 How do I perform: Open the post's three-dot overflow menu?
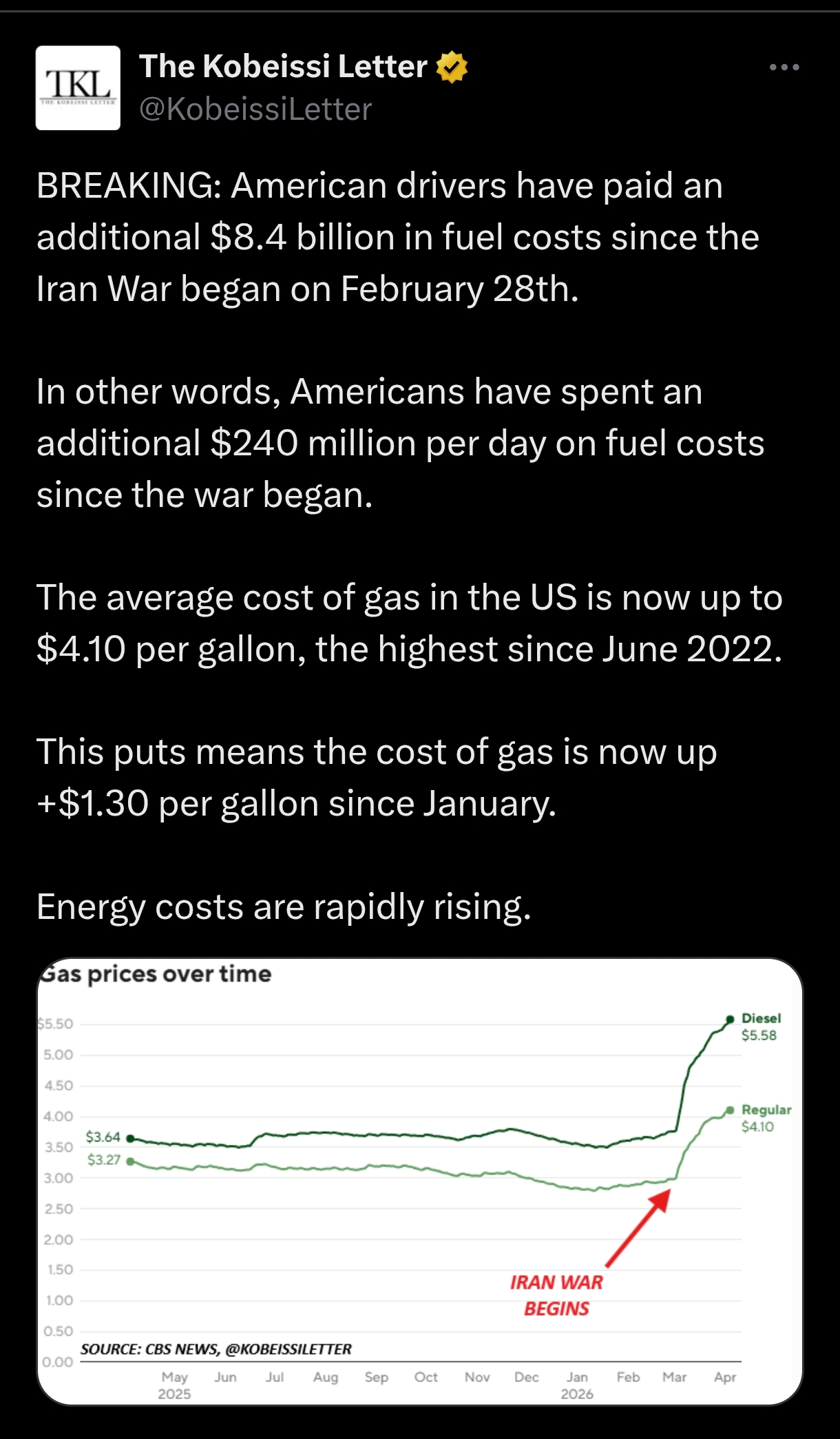[x=784, y=68]
